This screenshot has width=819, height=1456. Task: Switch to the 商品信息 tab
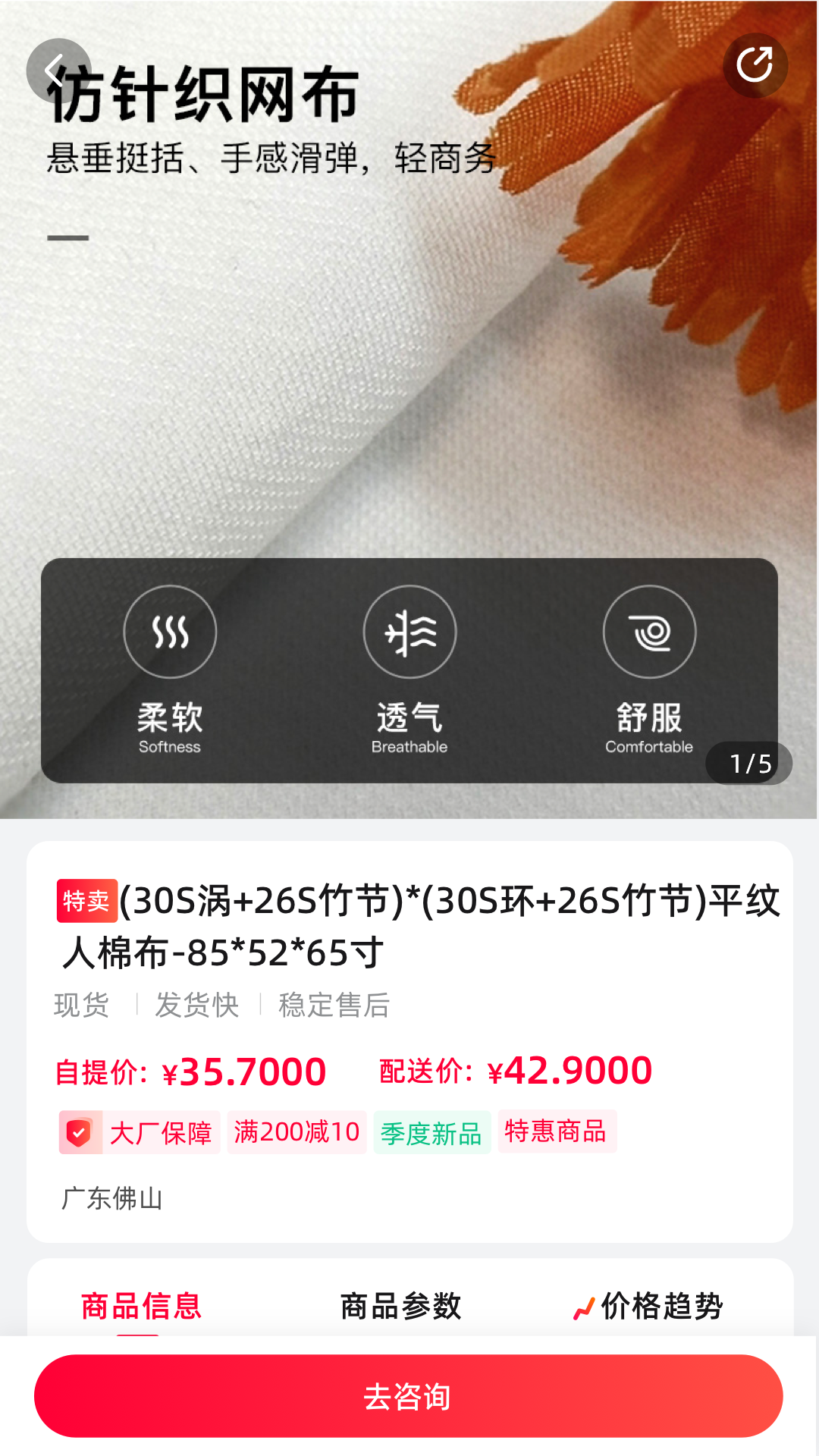(x=141, y=1307)
